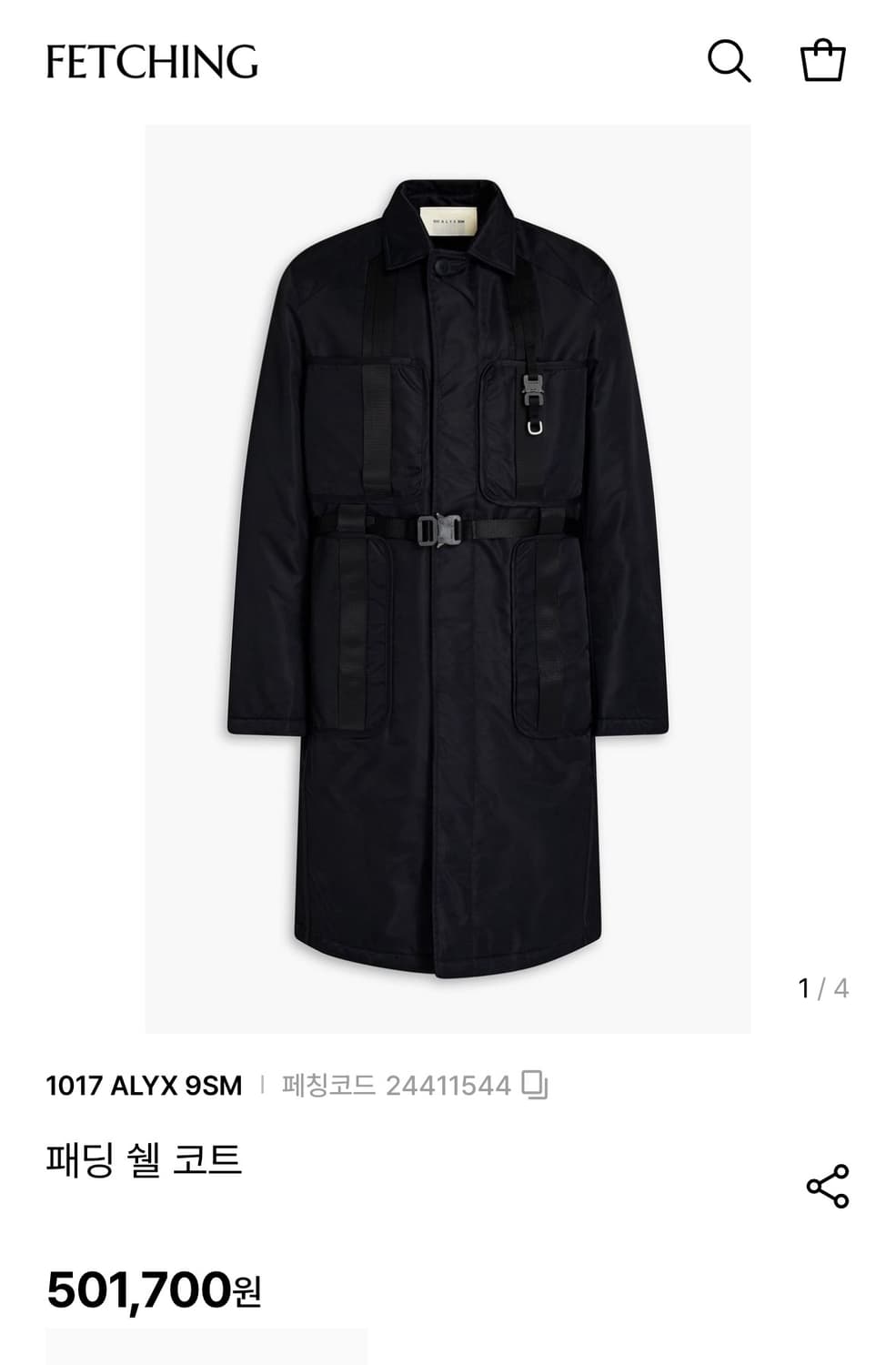The width and height of the screenshot is (896, 1365).
Task: Advance the carousel via the 1/4 indicator
Action: click(821, 985)
